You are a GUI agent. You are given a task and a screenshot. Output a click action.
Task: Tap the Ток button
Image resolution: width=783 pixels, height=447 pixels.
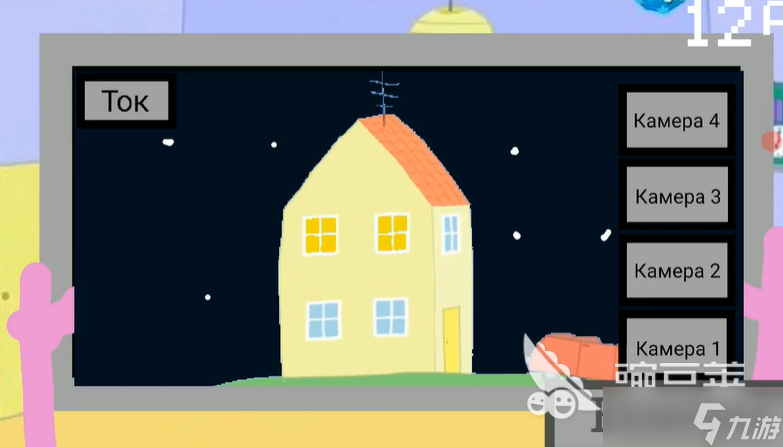click(x=125, y=101)
